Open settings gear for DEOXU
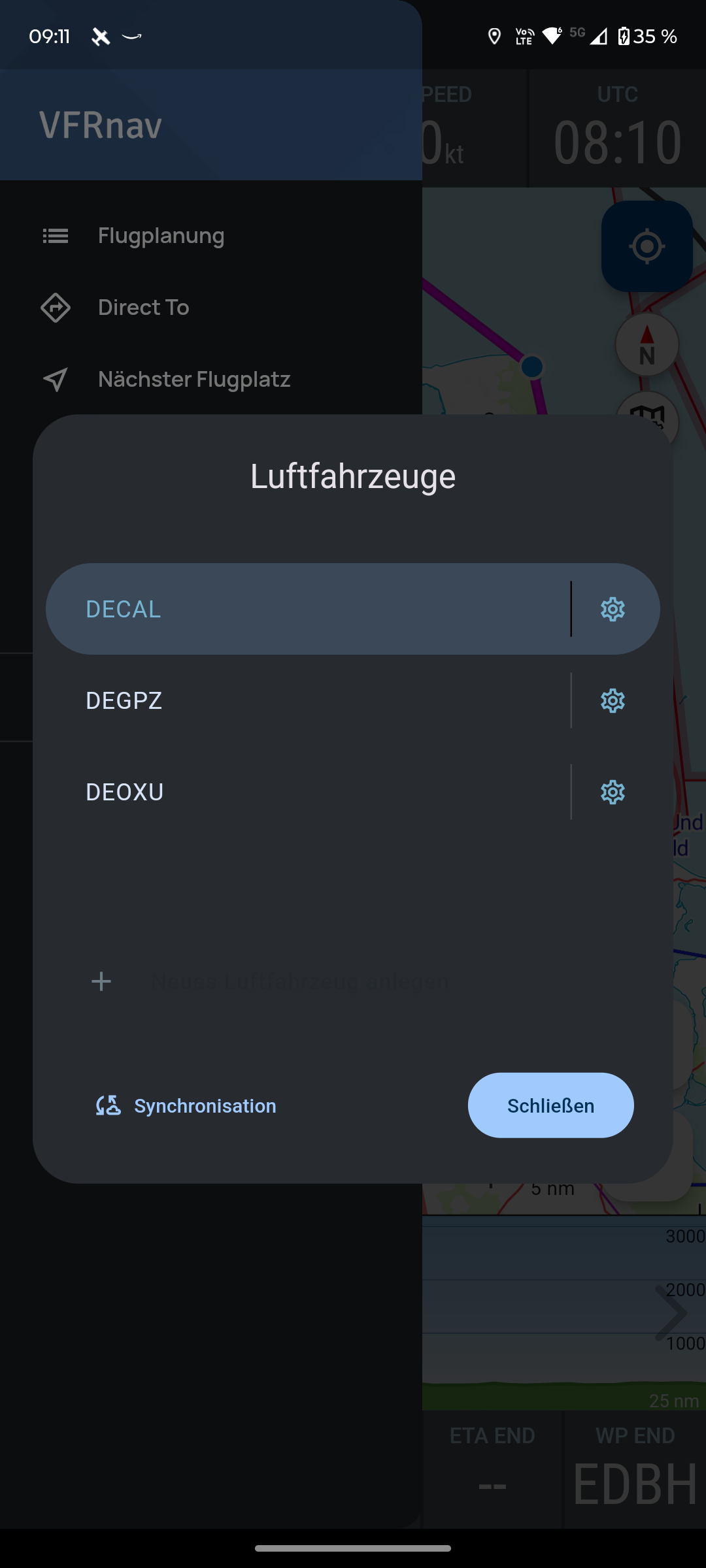The image size is (706, 1568). pyautogui.click(x=613, y=792)
